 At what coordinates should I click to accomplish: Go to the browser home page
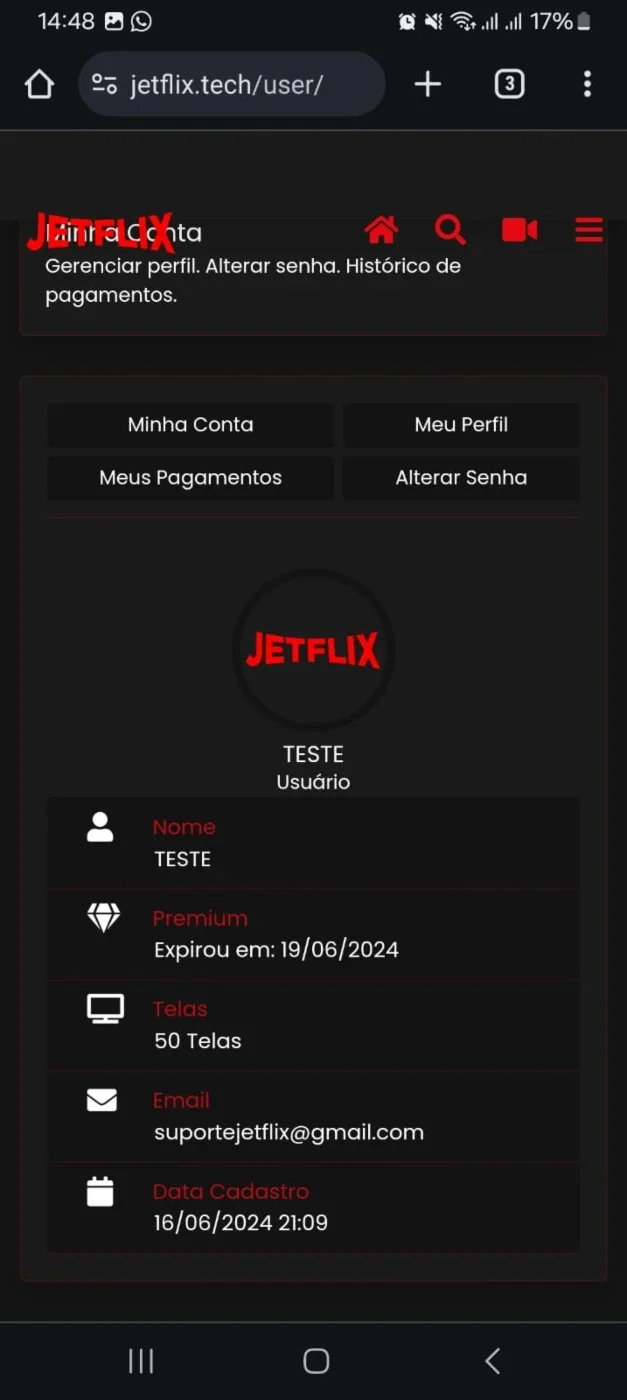(x=39, y=85)
